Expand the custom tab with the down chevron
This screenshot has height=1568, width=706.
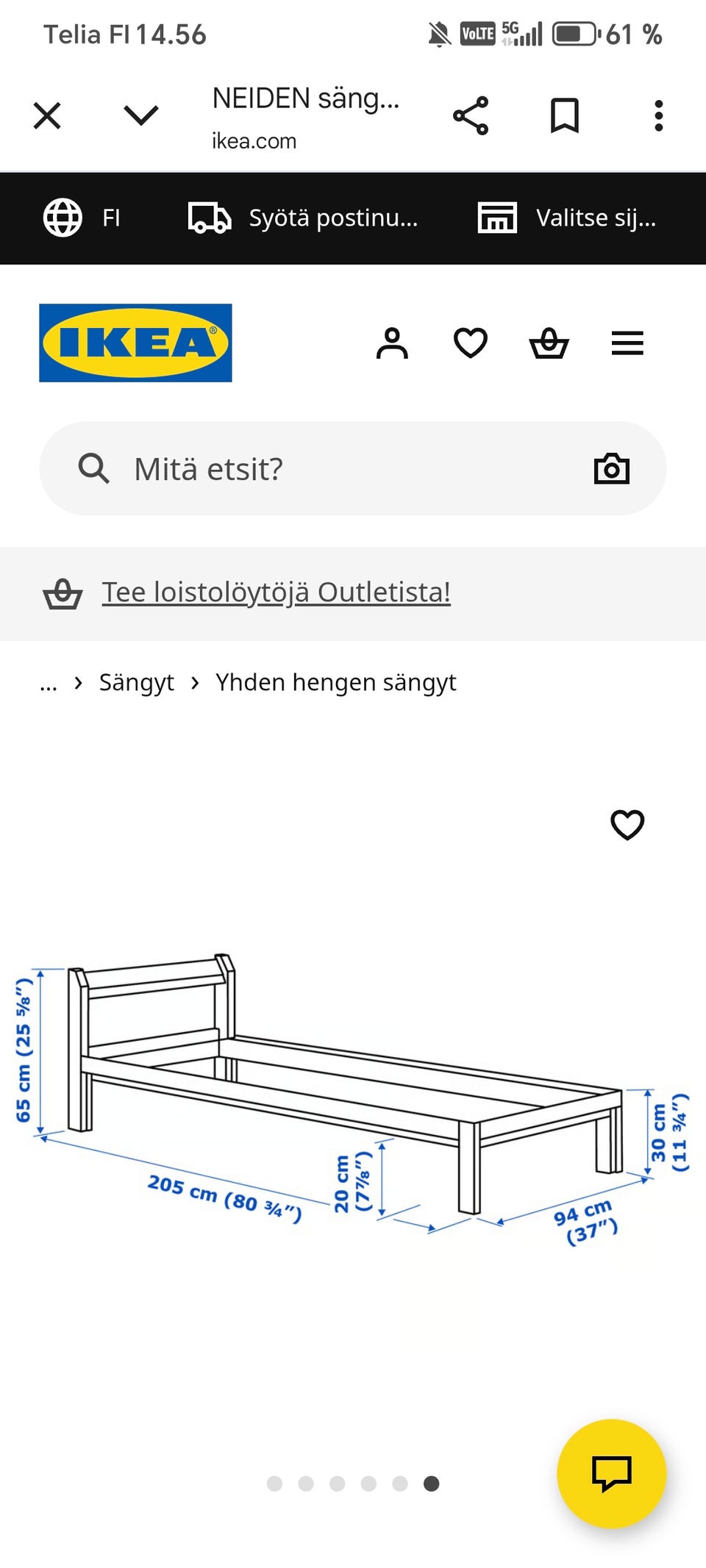140,115
